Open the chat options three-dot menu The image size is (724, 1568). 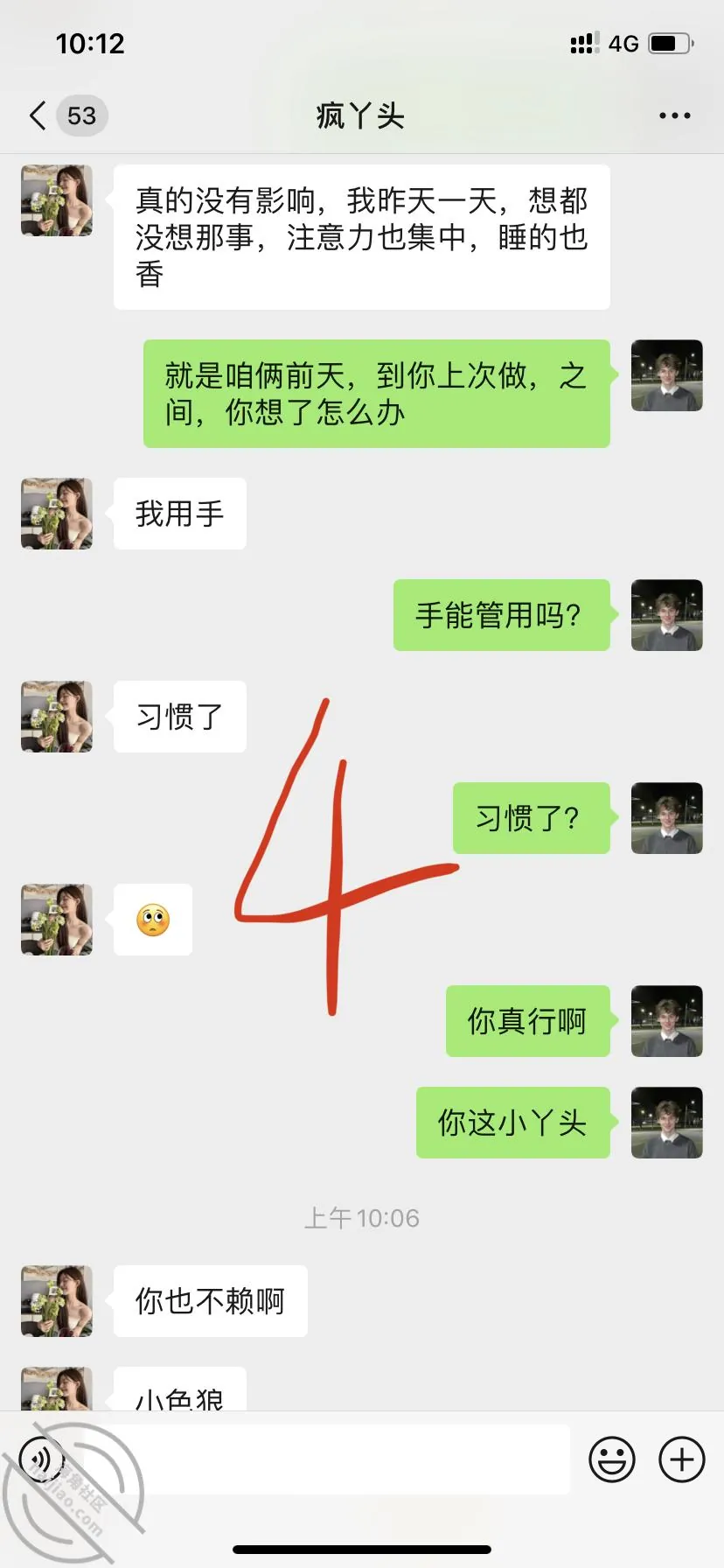tap(674, 115)
